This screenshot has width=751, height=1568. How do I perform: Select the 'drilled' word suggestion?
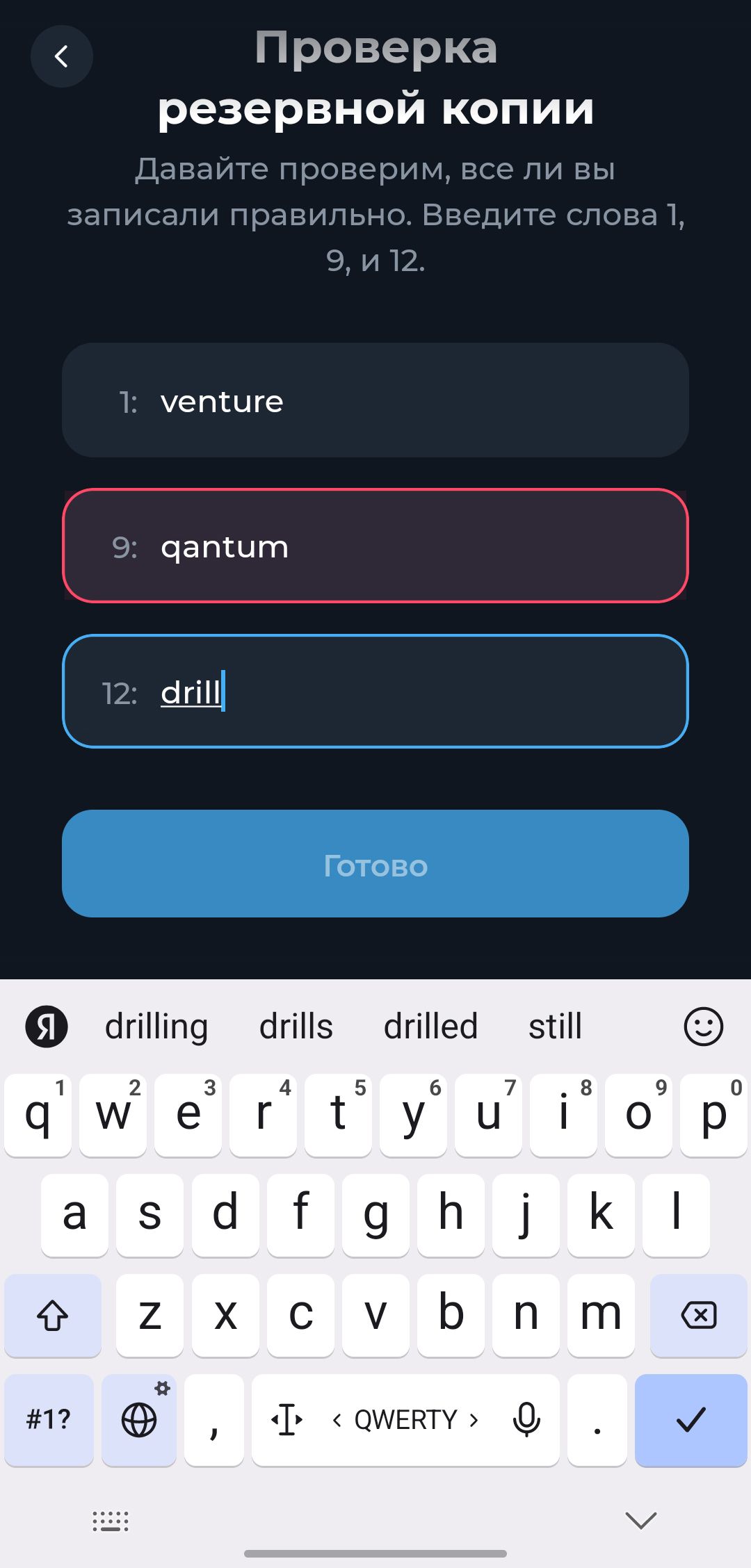430,1026
